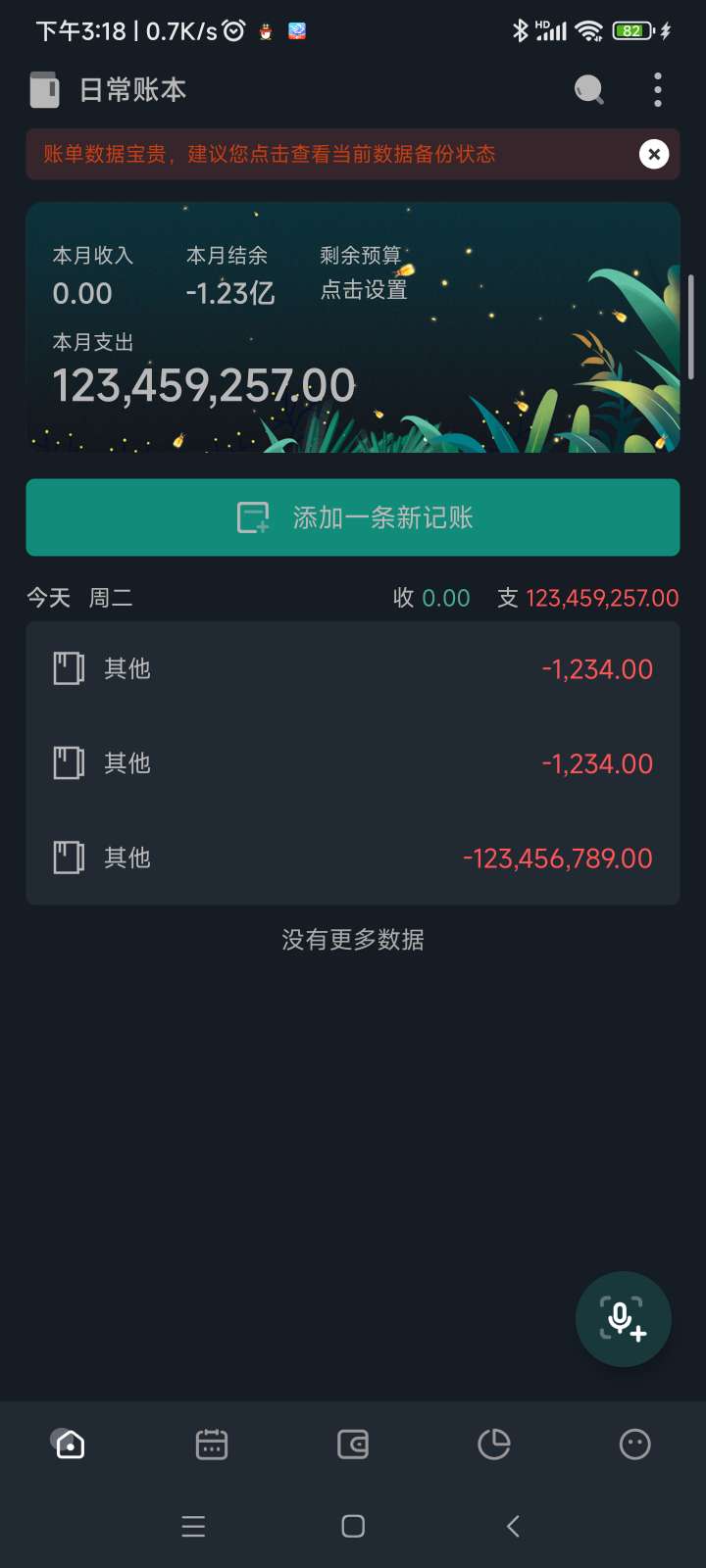Switch to the wallet tab
Image resolution: width=706 pixels, height=1568 pixels.
353,1444
